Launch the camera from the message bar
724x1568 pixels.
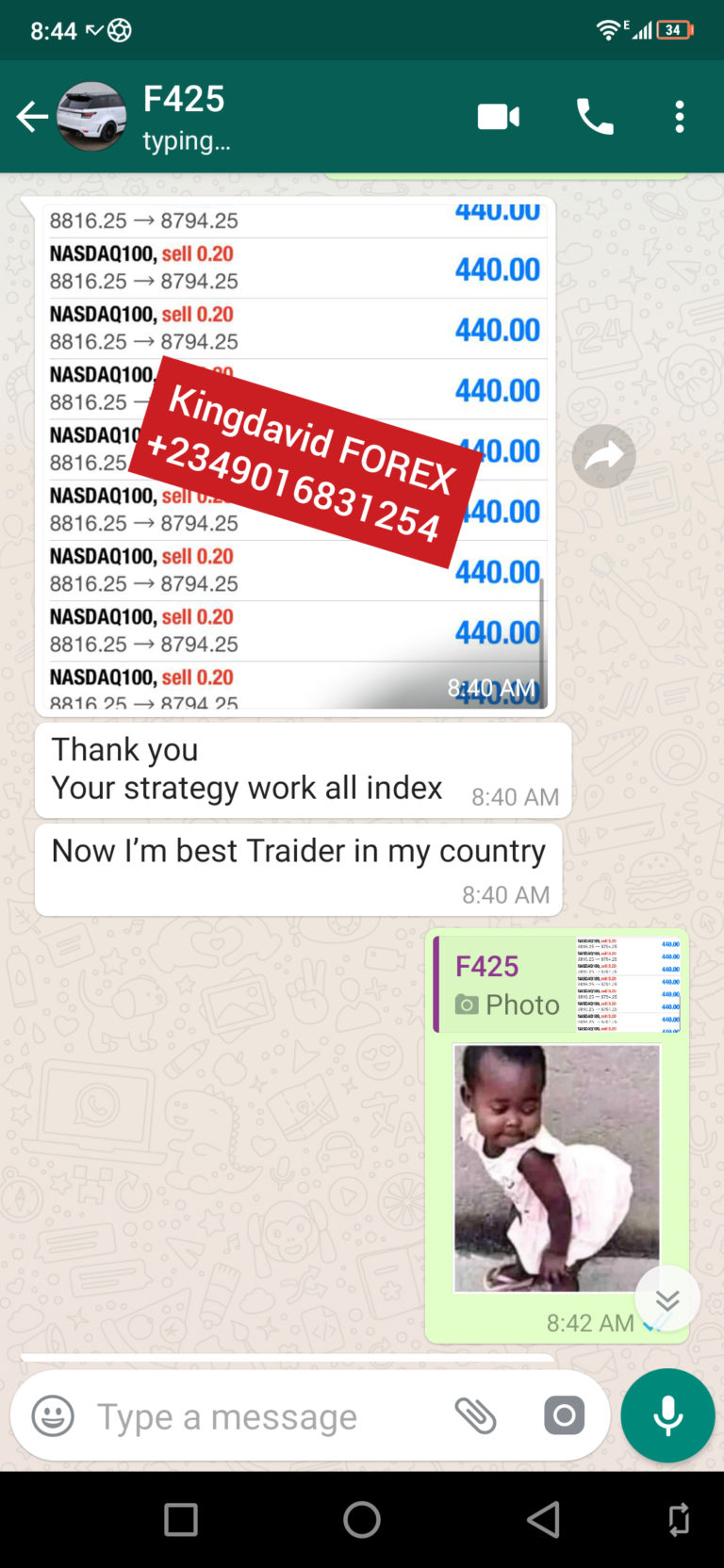tap(564, 1415)
